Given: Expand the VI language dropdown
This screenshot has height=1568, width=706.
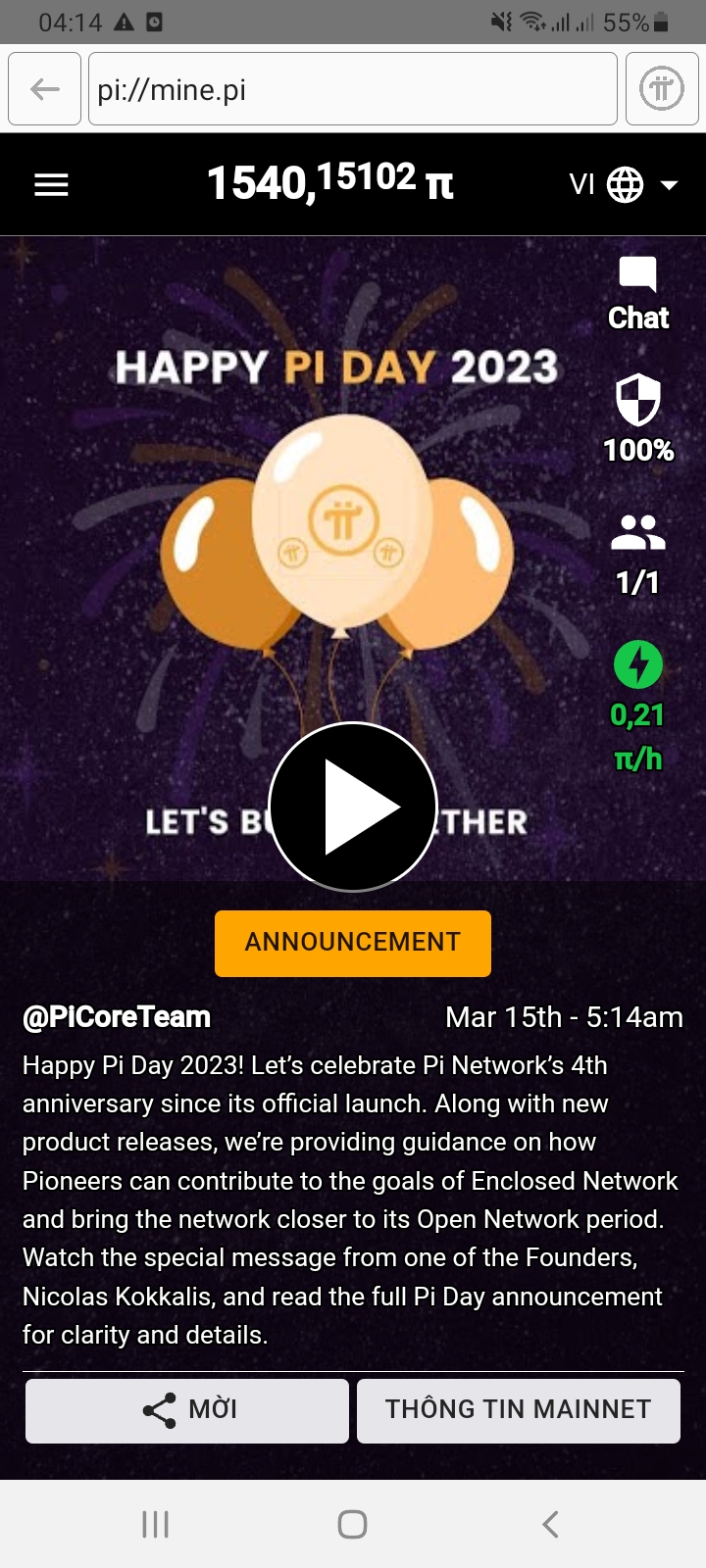Looking at the screenshot, I should [624, 184].
